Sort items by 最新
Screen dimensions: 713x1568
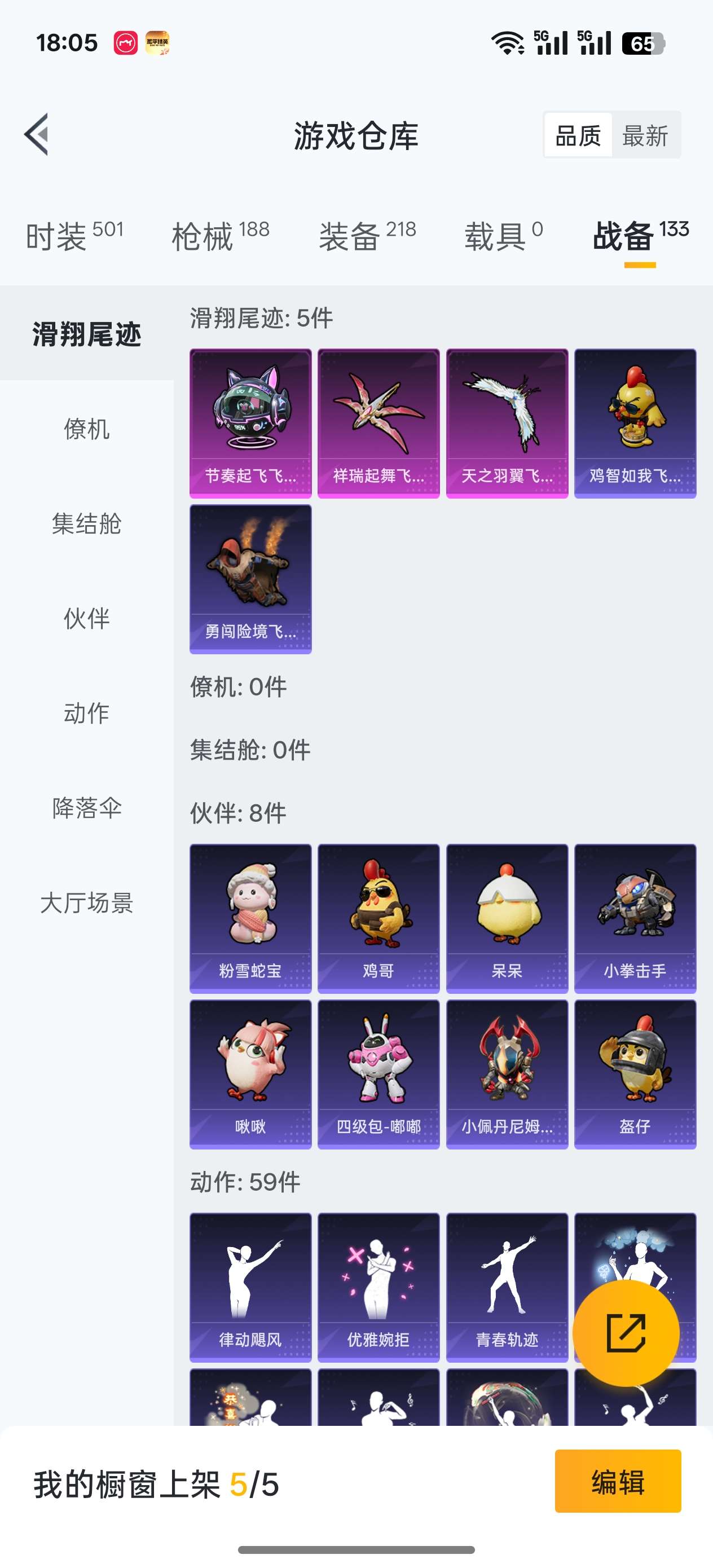click(645, 135)
